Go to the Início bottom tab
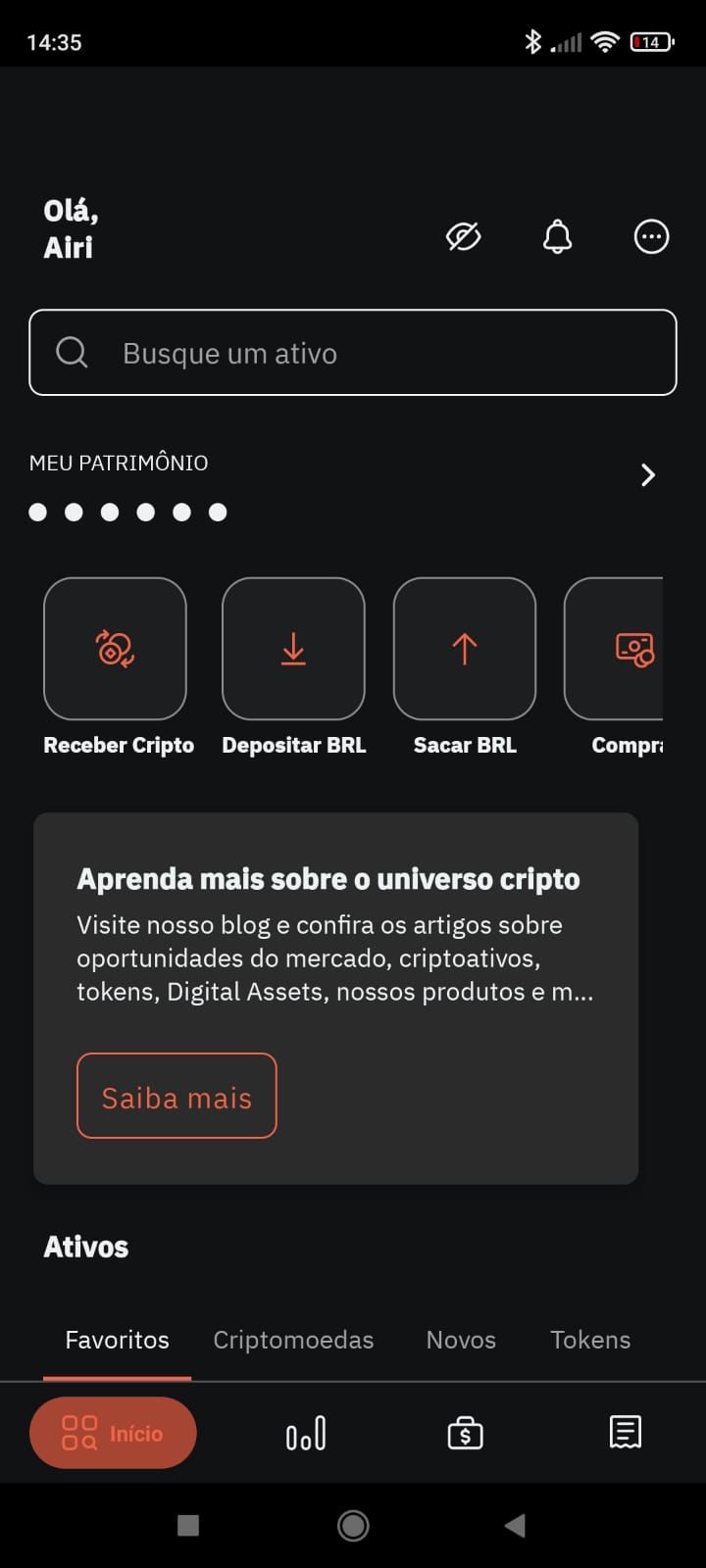The width and height of the screenshot is (706, 1568). click(113, 1433)
